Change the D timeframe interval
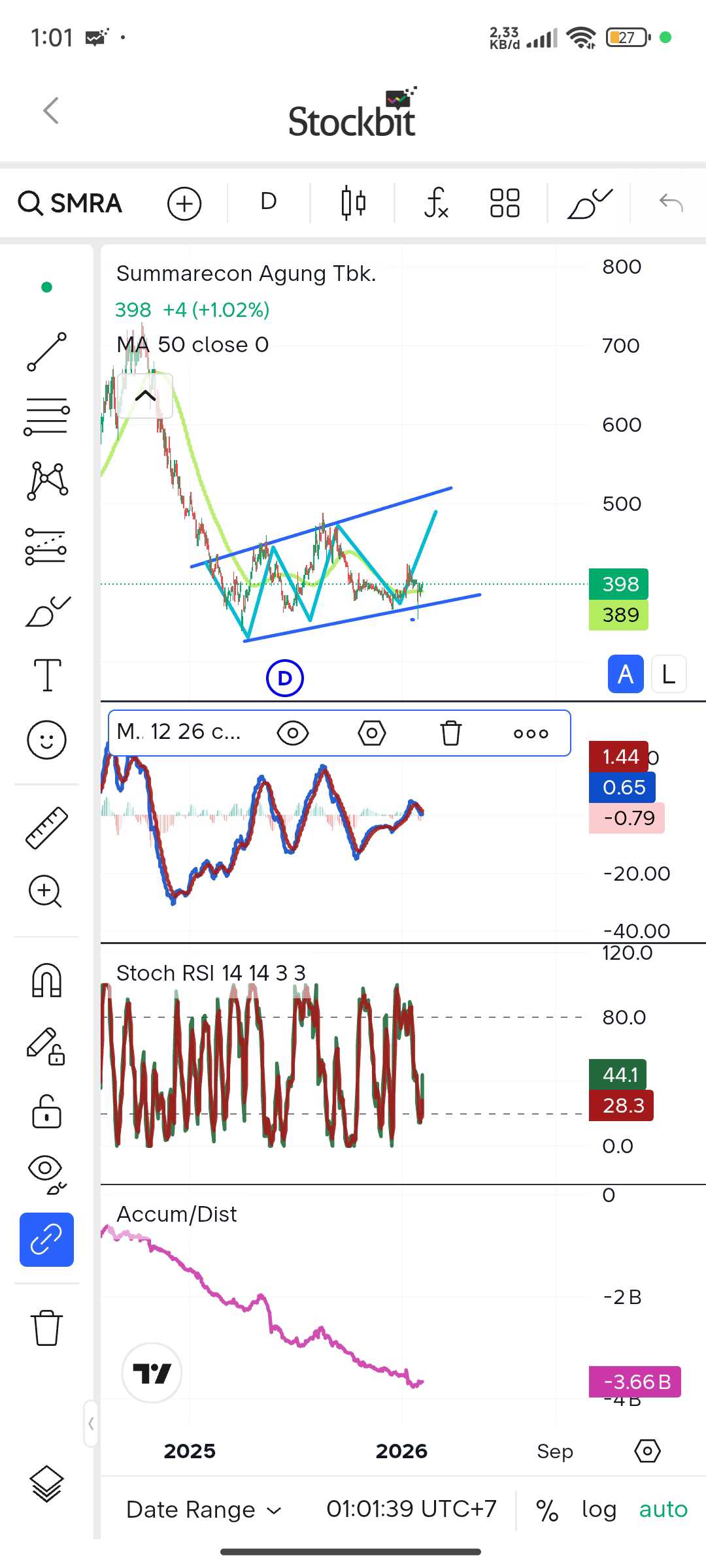Screen dimensions: 706x1568 [268, 202]
